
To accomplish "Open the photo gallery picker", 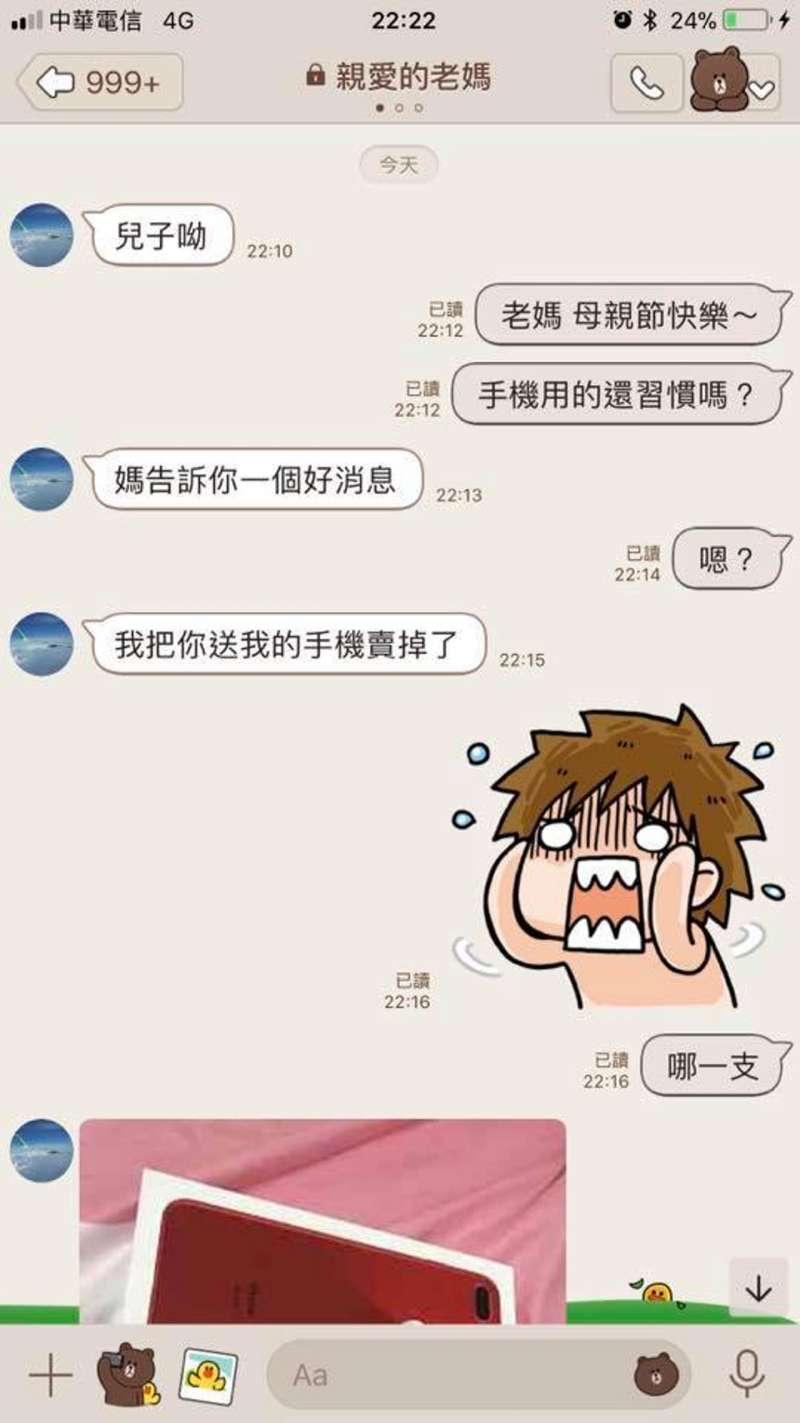I will (208, 1376).
